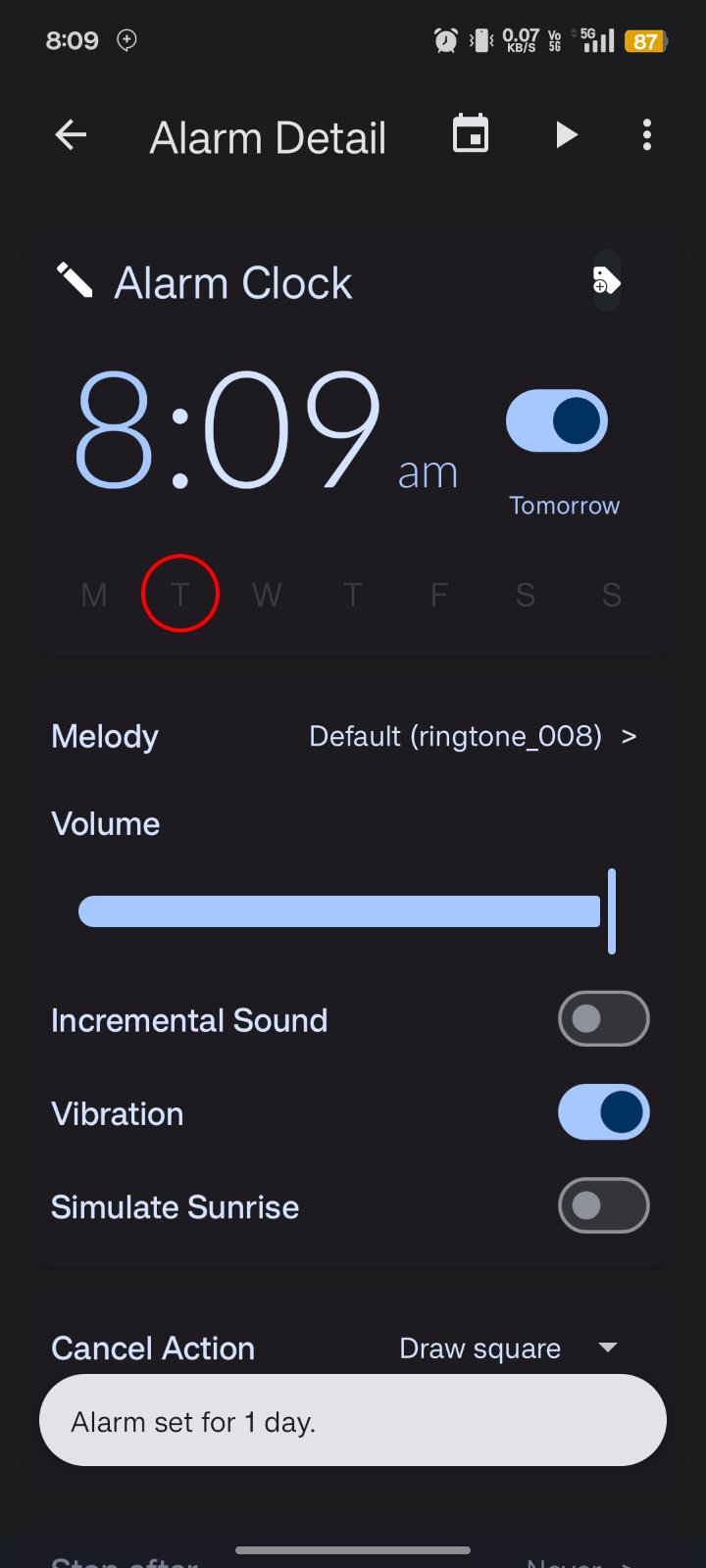Viewport: 706px width, 1568px height.
Task: Turn off the alarm switch
Action: pos(557,421)
